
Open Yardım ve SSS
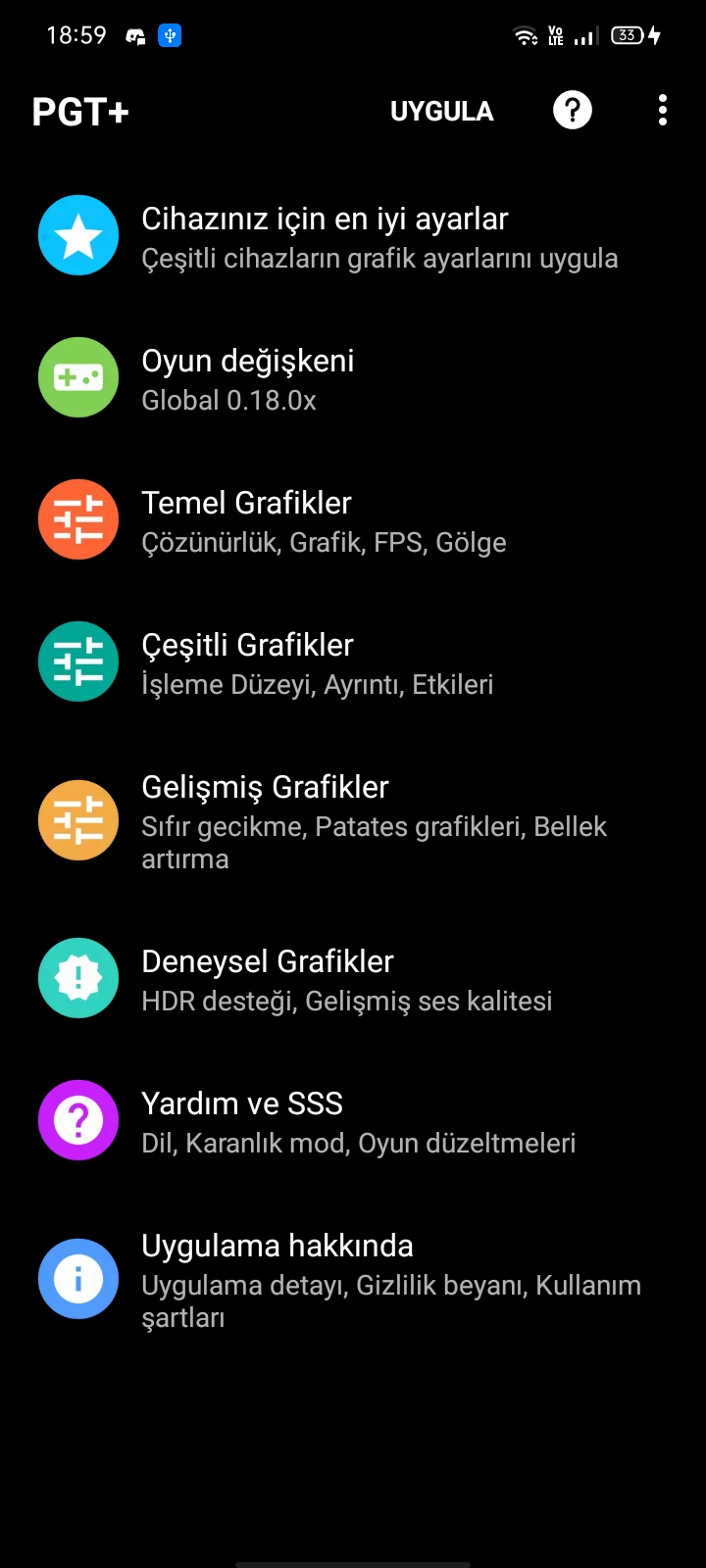coord(353,1121)
